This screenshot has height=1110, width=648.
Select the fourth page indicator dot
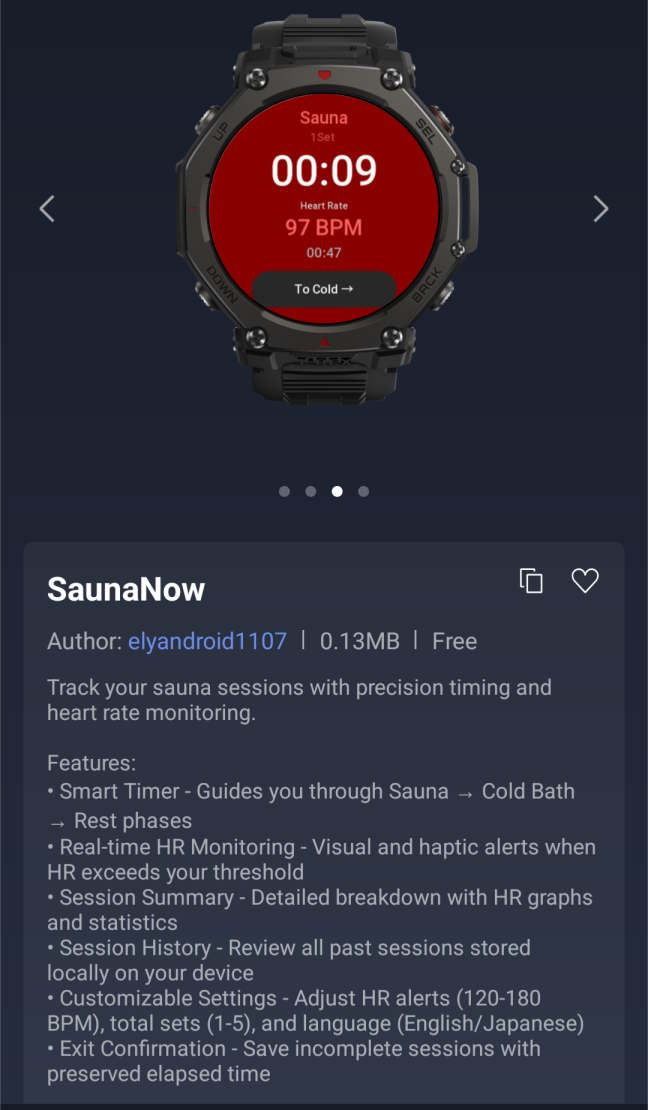pyautogui.click(x=363, y=491)
